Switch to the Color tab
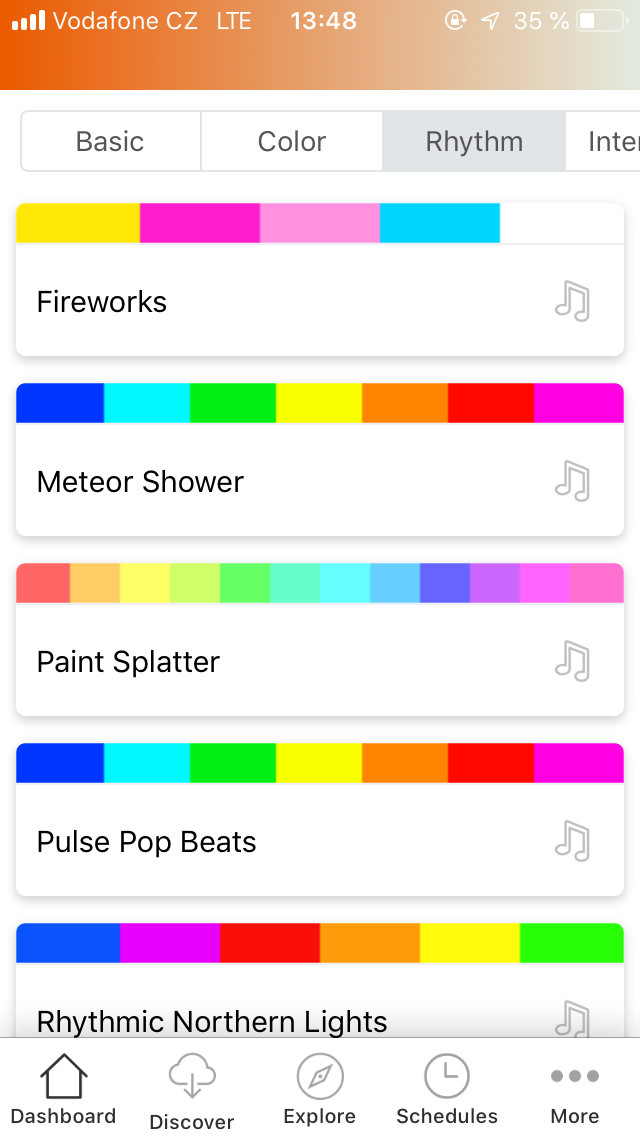 (x=291, y=141)
